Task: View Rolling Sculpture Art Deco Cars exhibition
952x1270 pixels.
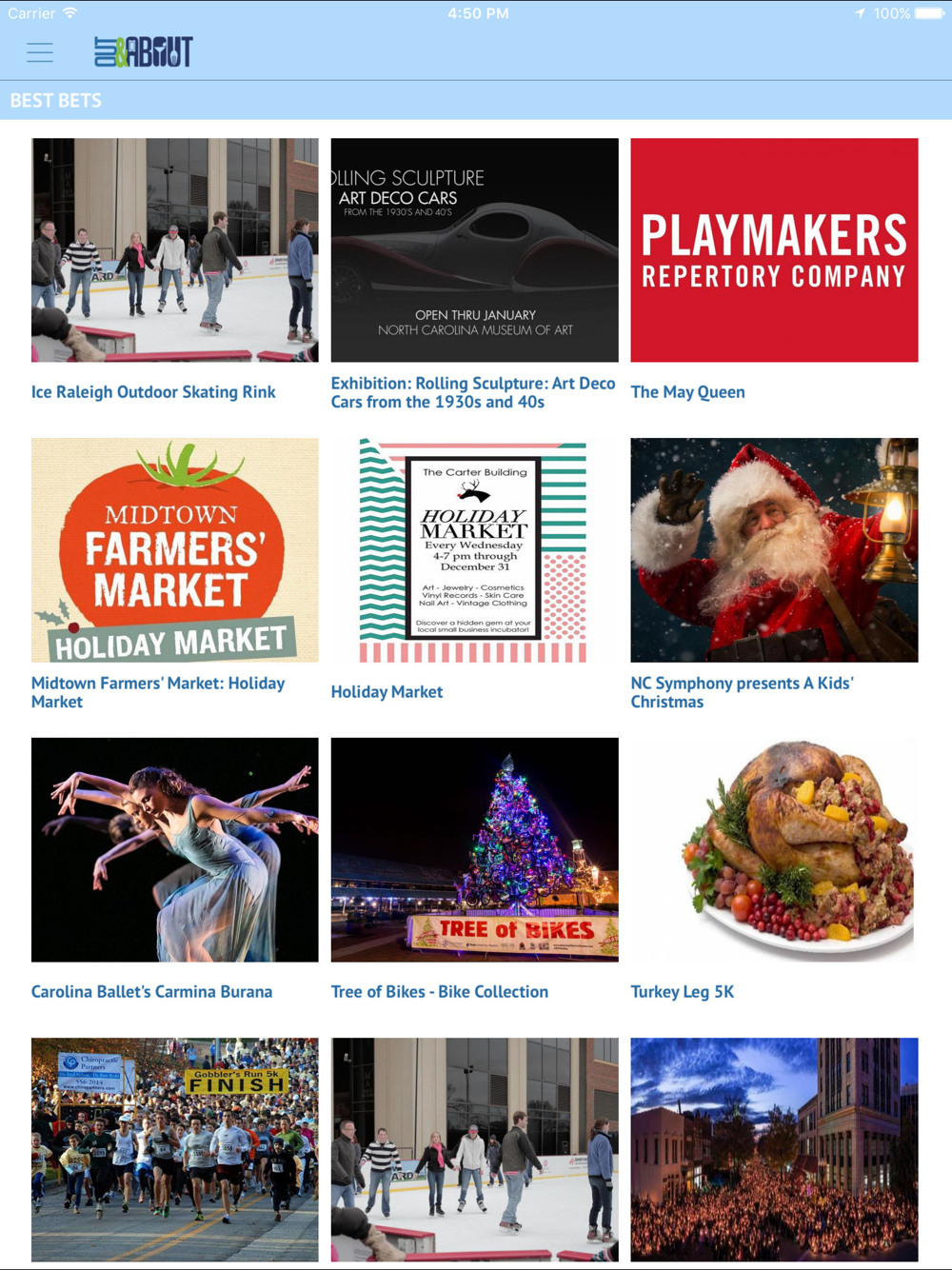Action: [474, 250]
